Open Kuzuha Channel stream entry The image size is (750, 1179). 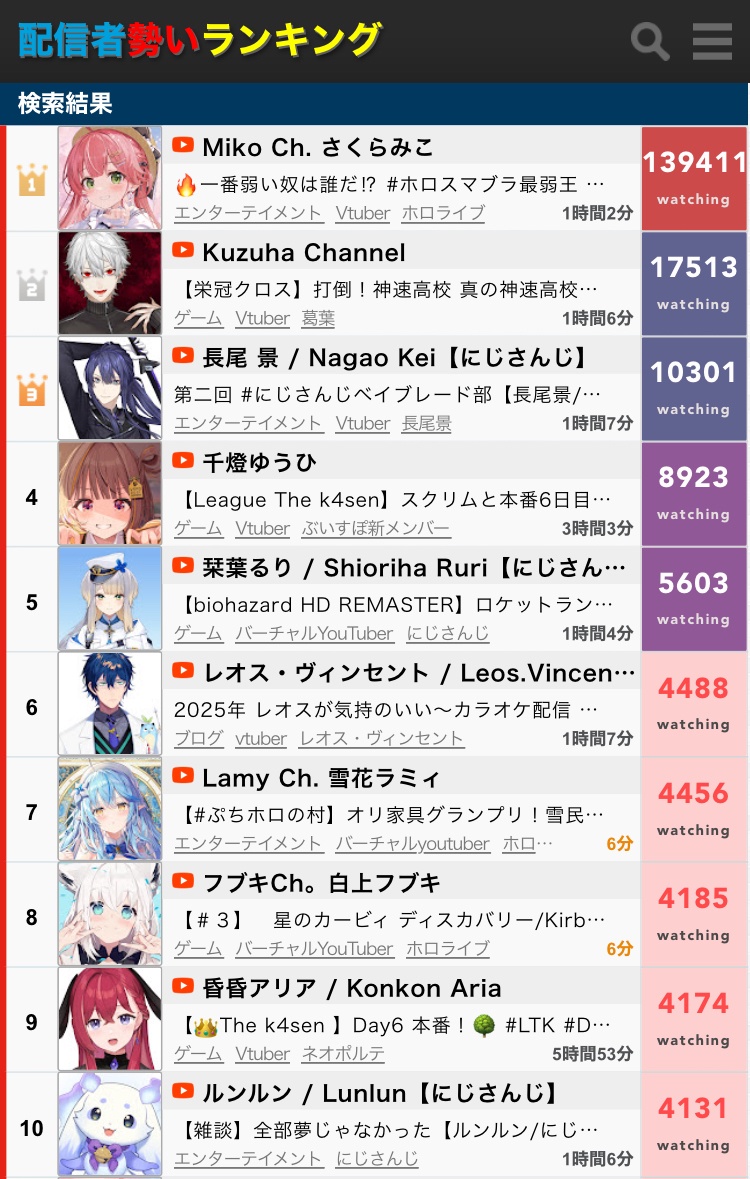(304, 253)
